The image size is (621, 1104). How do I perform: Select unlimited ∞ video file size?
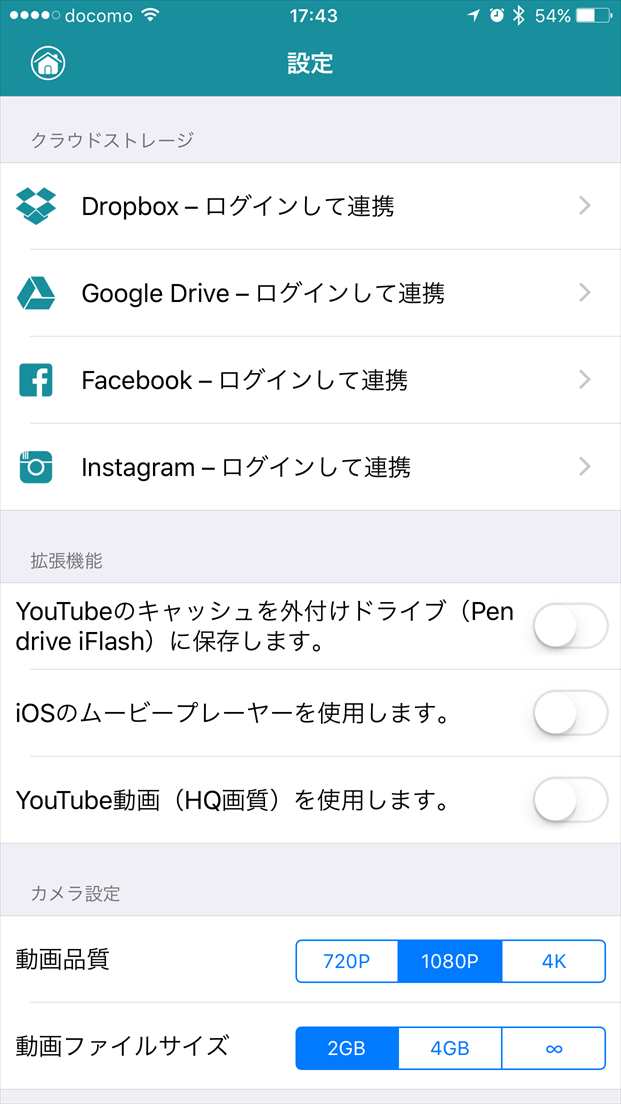point(553,1048)
